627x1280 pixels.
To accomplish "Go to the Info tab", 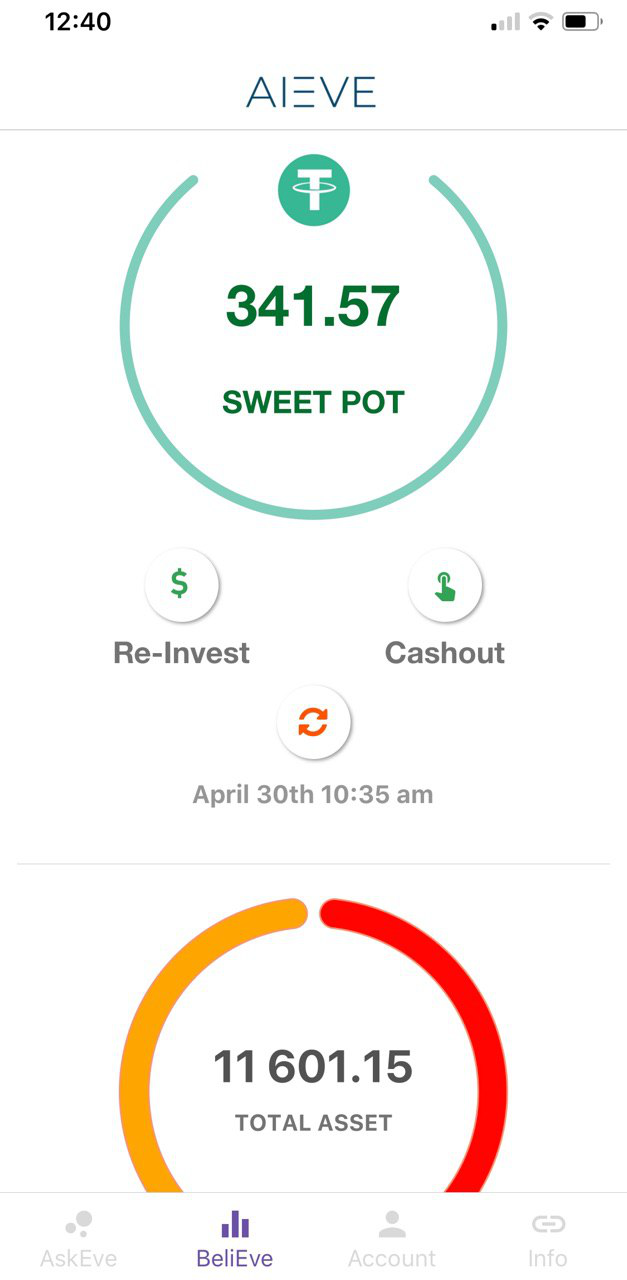I will pyautogui.click(x=548, y=1238).
